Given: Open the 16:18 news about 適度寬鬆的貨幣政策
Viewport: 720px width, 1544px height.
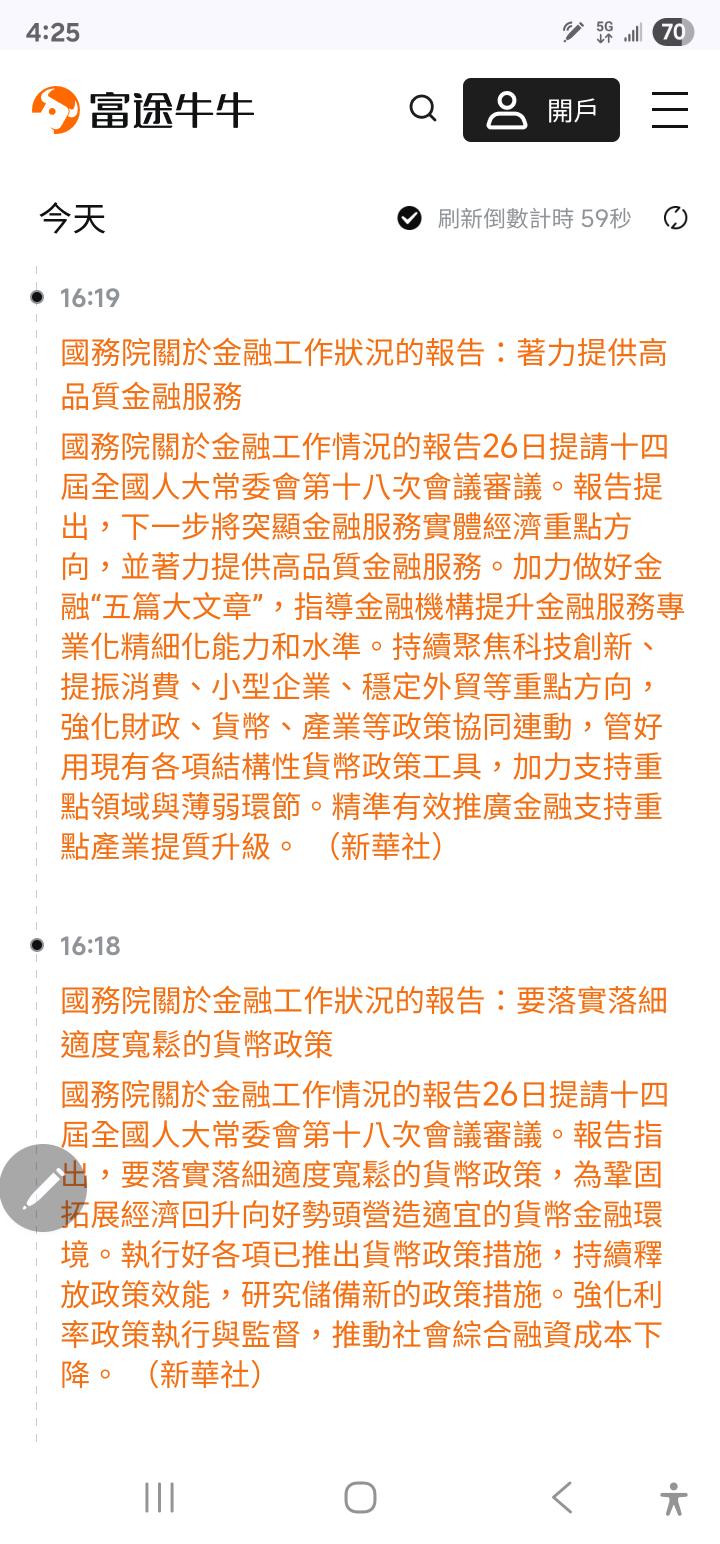Looking at the screenshot, I should point(364,1022).
